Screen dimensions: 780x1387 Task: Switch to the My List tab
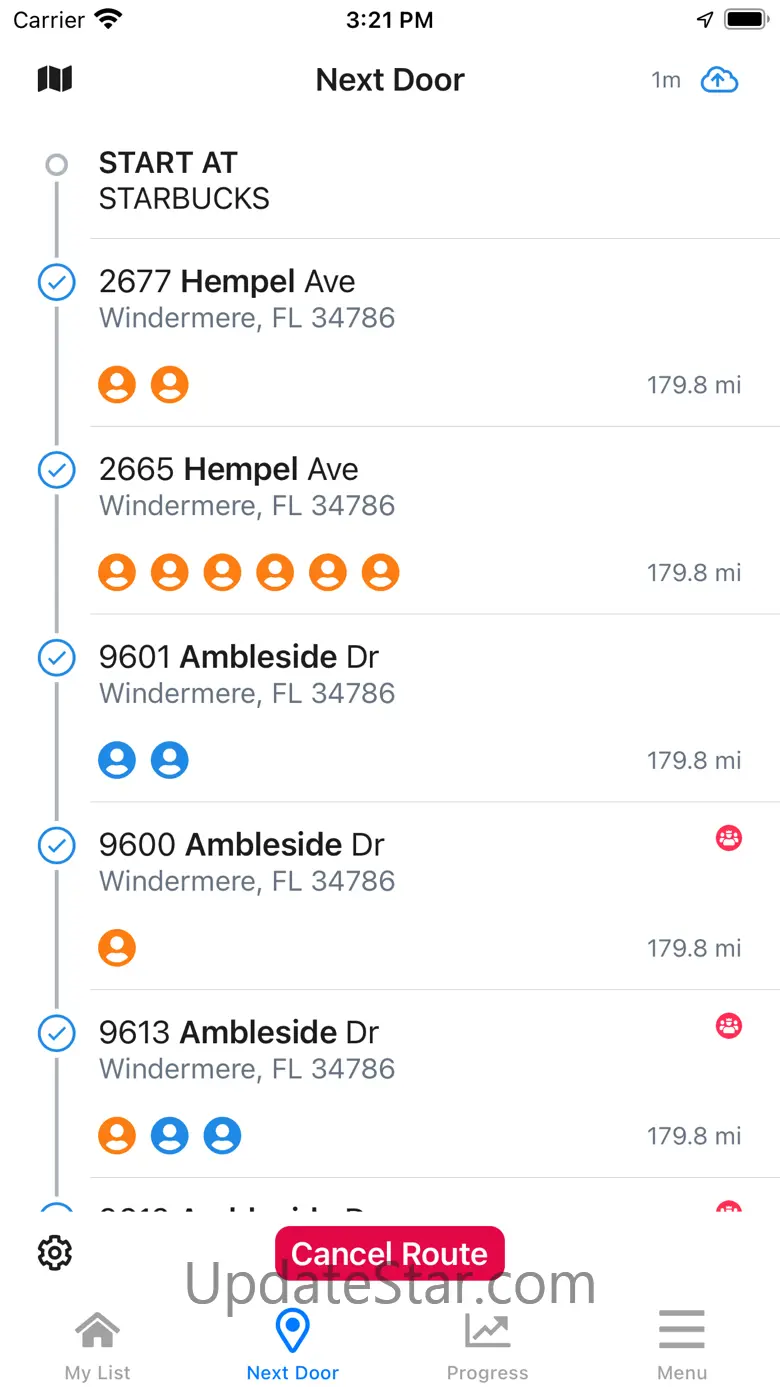pos(98,1347)
